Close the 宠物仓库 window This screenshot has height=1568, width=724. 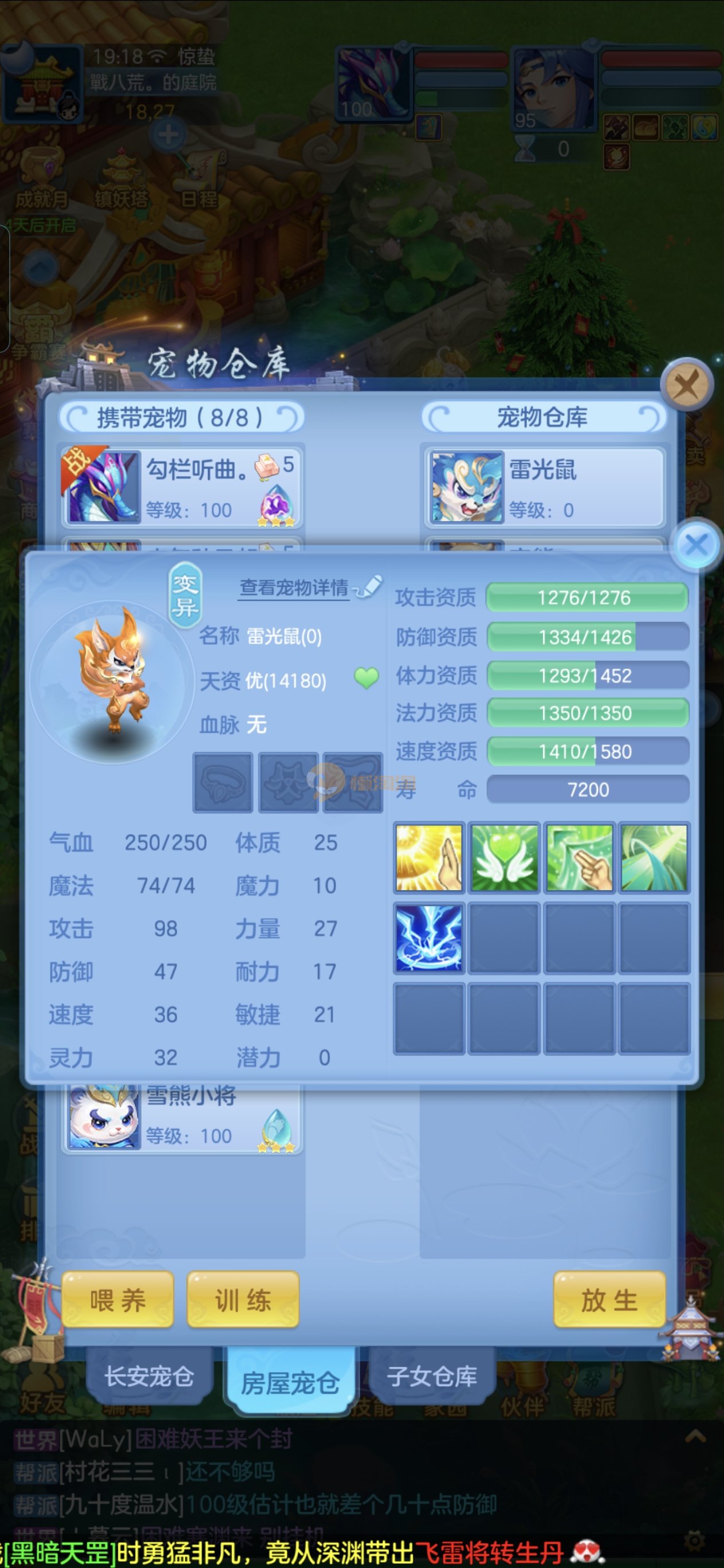687,384
